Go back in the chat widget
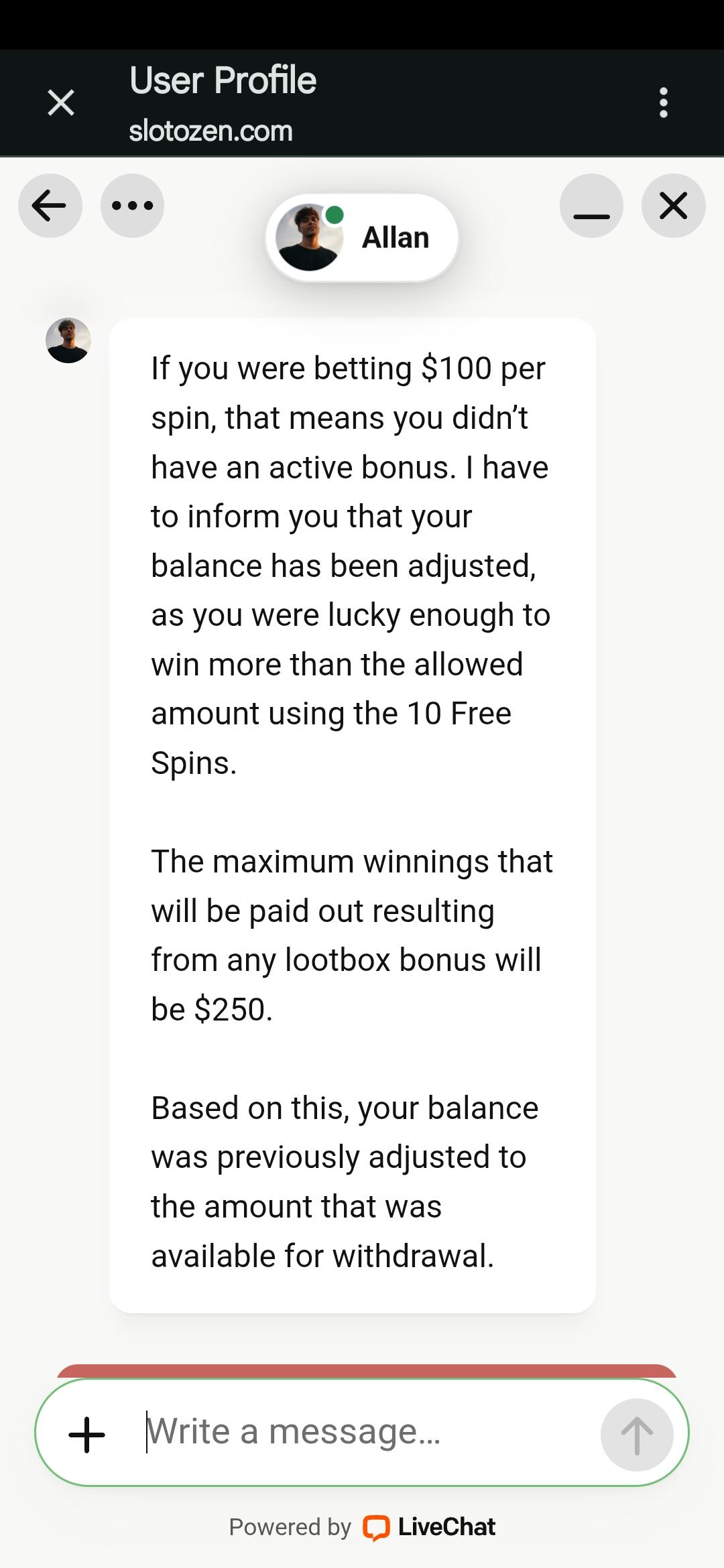The height and width of the screenshot is (1568, 724). click(x=50, y=206)
